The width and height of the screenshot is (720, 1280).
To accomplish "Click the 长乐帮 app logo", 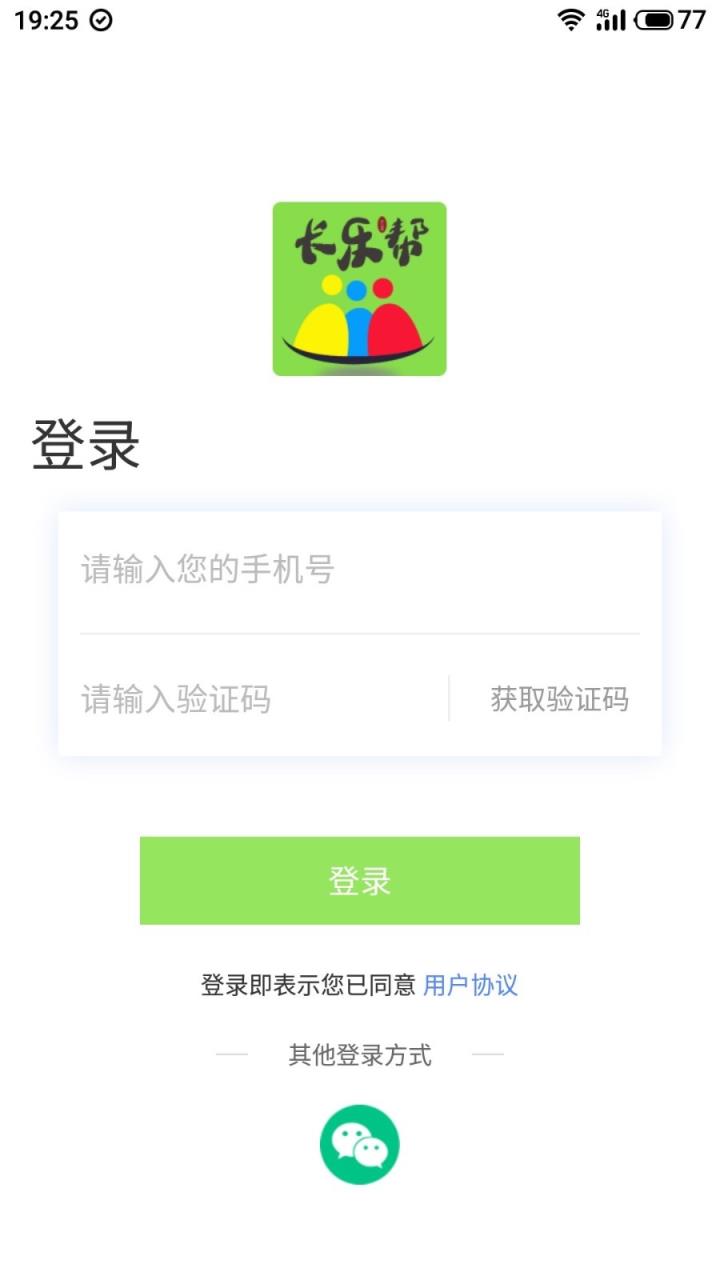I will click(360, 287).
